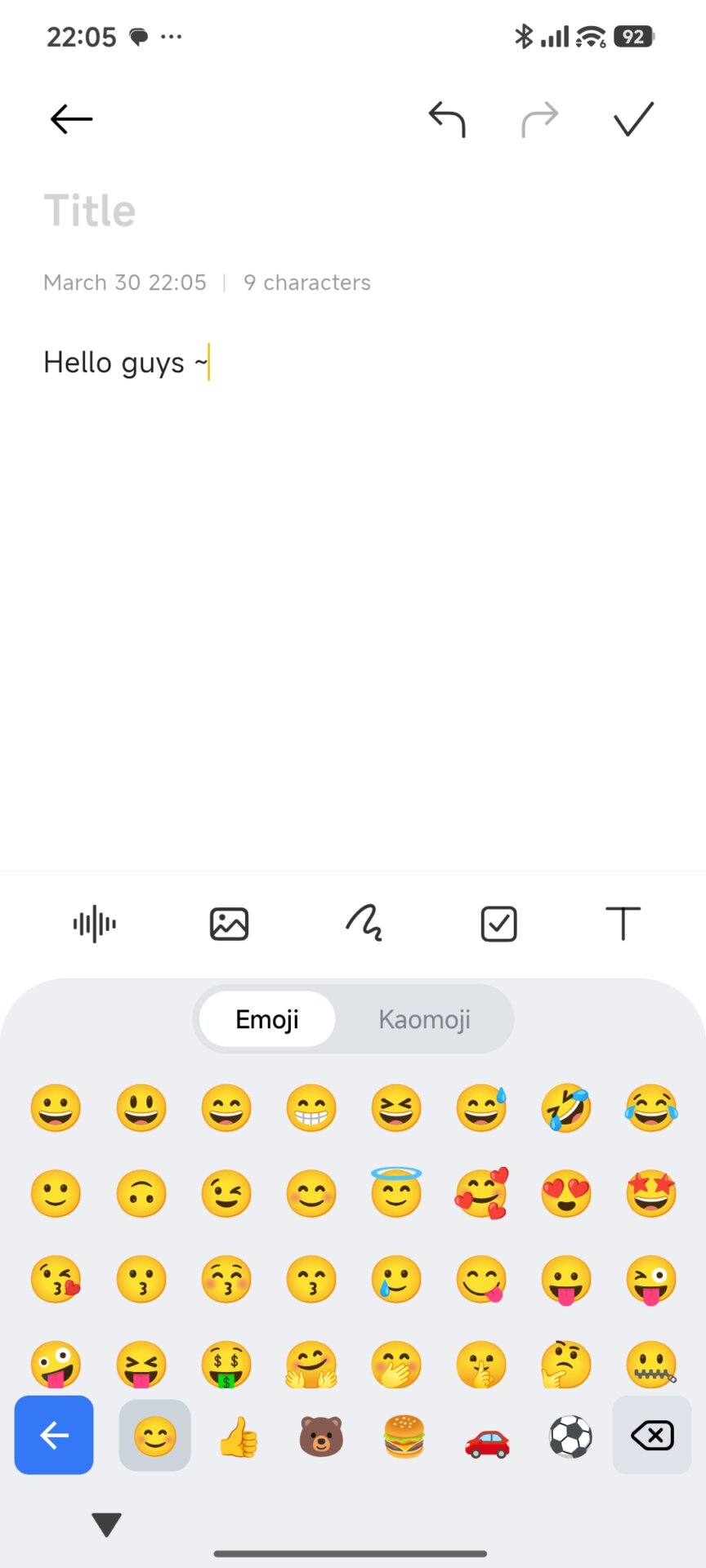Start a voice recording in the note
The height and width of the screenshot is (1568, 706).
pyautogui.click(x=93, y=924)
